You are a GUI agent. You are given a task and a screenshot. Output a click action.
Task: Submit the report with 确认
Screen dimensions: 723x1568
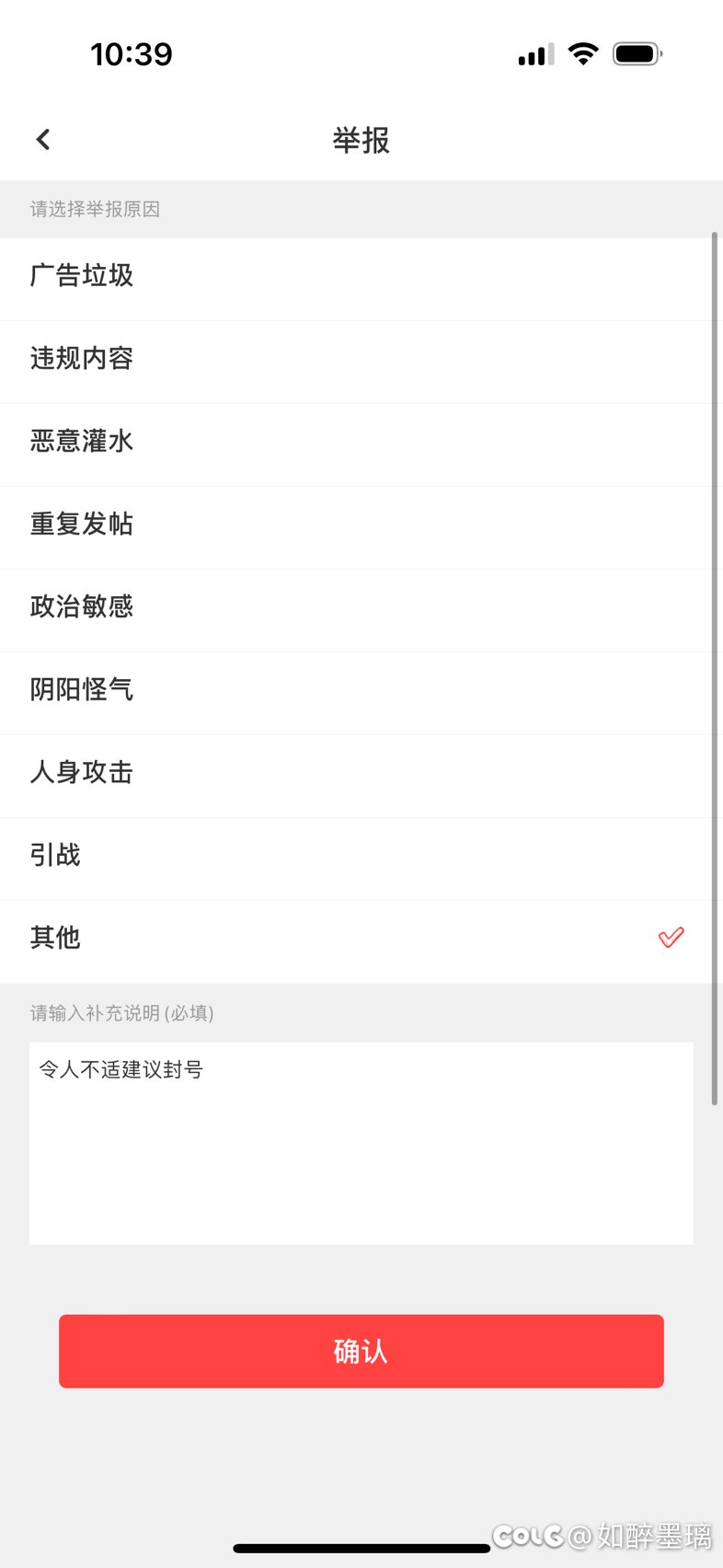click(x=361, y=1351)
